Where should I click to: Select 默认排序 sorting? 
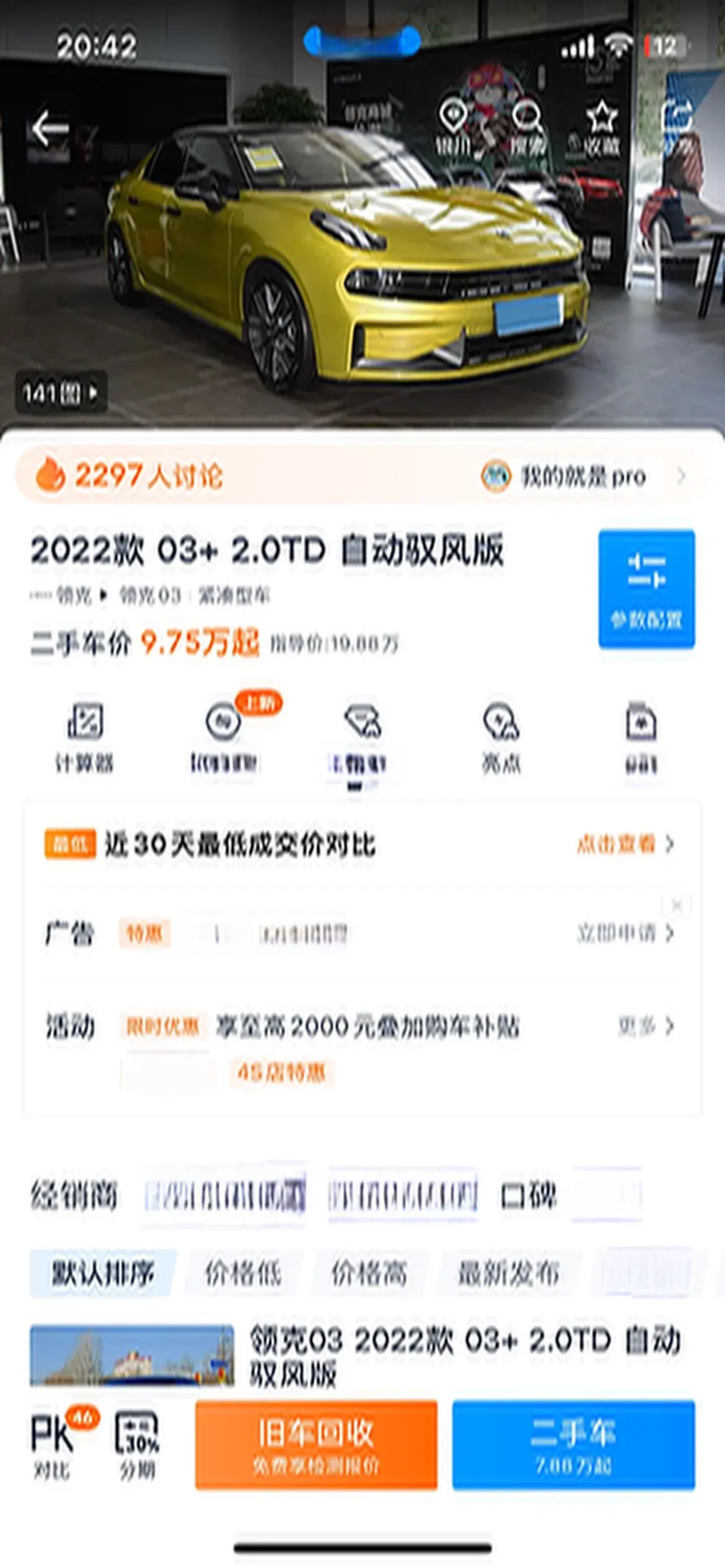click(102, 1274)
